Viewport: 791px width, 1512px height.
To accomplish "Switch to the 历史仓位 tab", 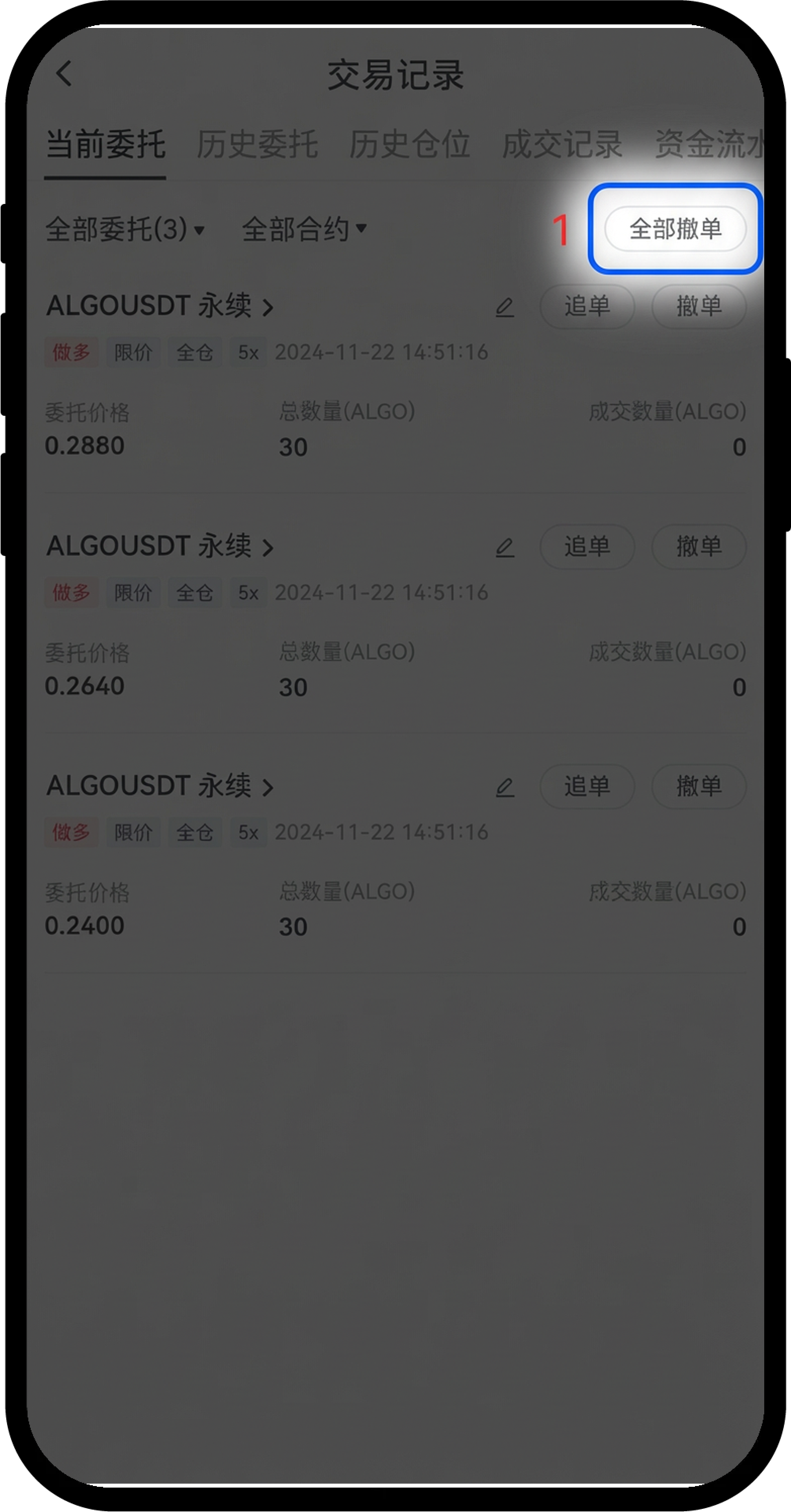I will pos(410,145).
